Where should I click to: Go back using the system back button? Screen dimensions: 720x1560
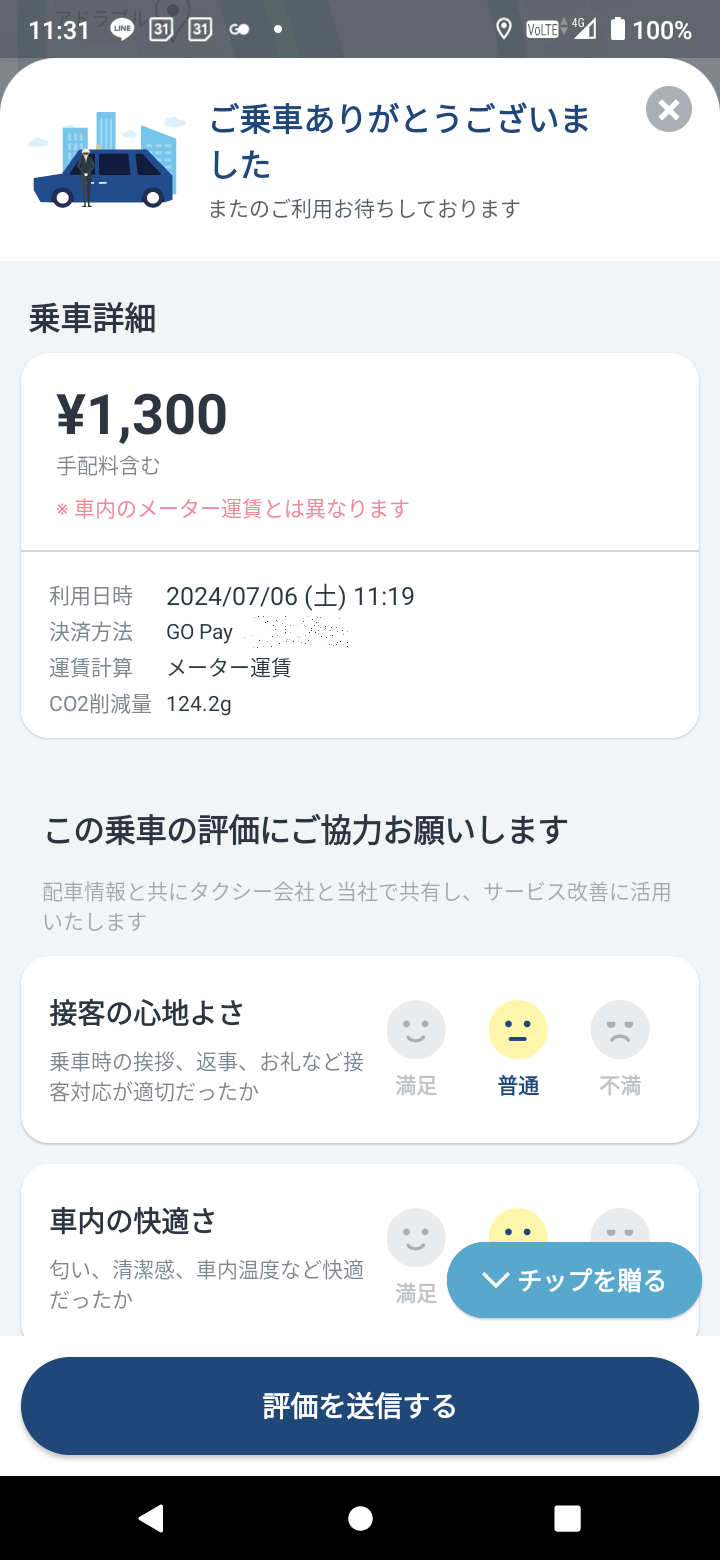point(151,1518)
